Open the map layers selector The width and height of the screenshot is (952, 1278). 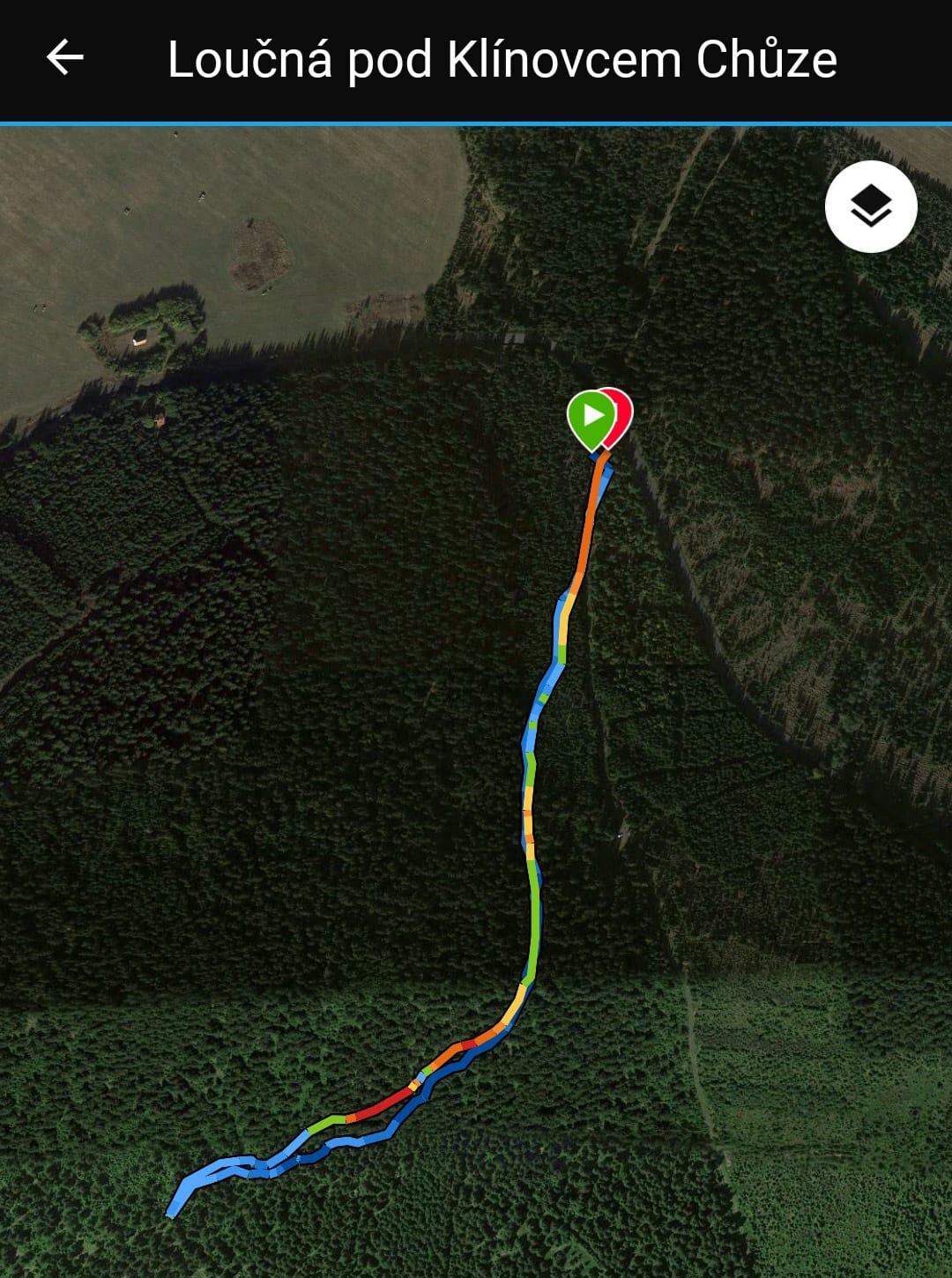click(x=871, y=207)
